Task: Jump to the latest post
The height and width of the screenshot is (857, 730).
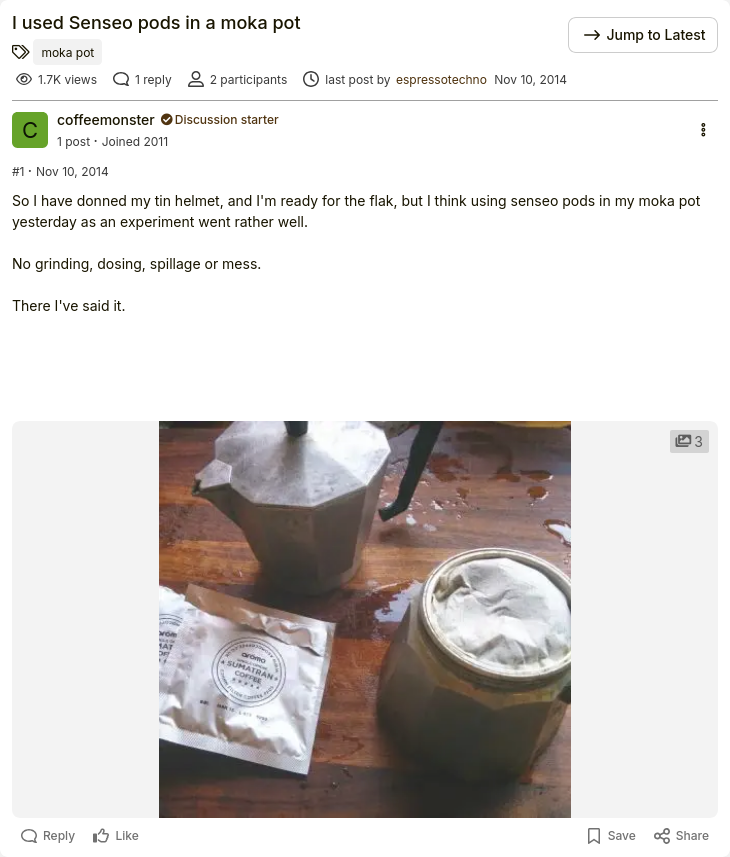Action: click(x=643, y=35)
